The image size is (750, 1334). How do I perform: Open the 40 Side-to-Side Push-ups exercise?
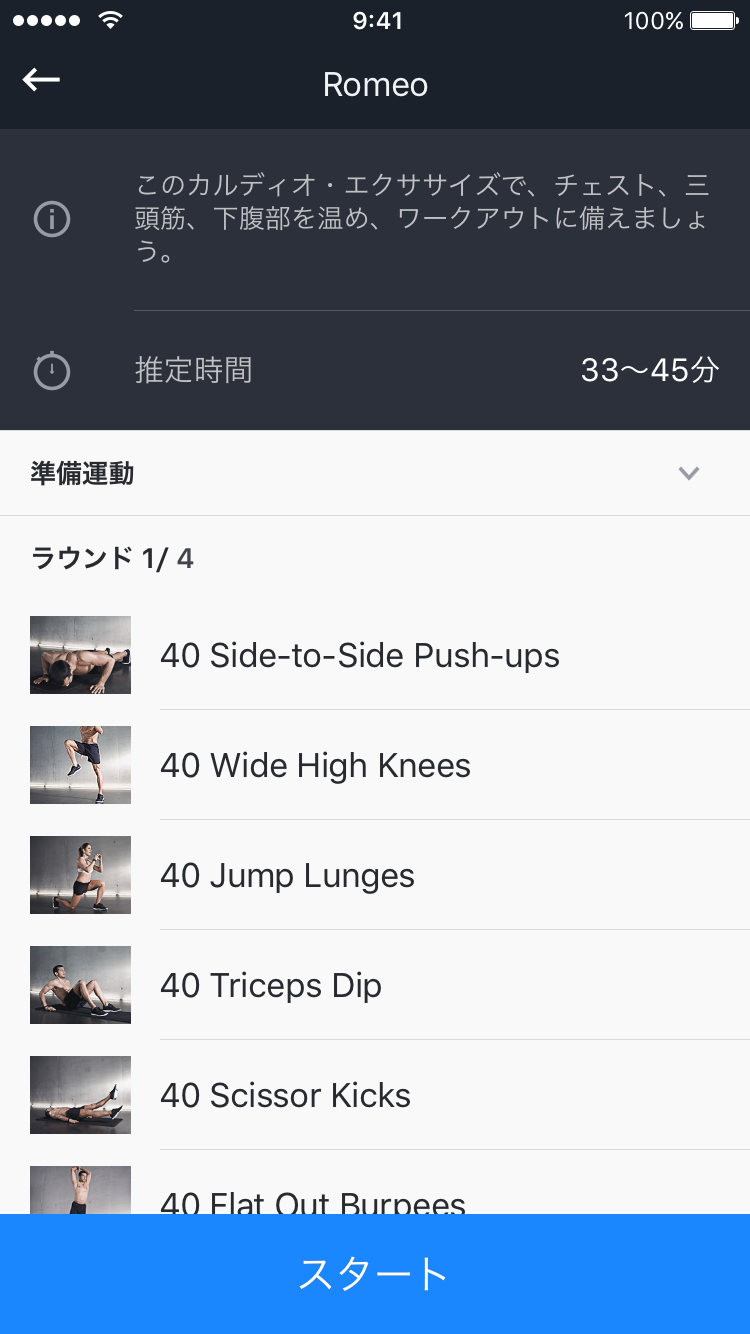[x=375, y=655]
